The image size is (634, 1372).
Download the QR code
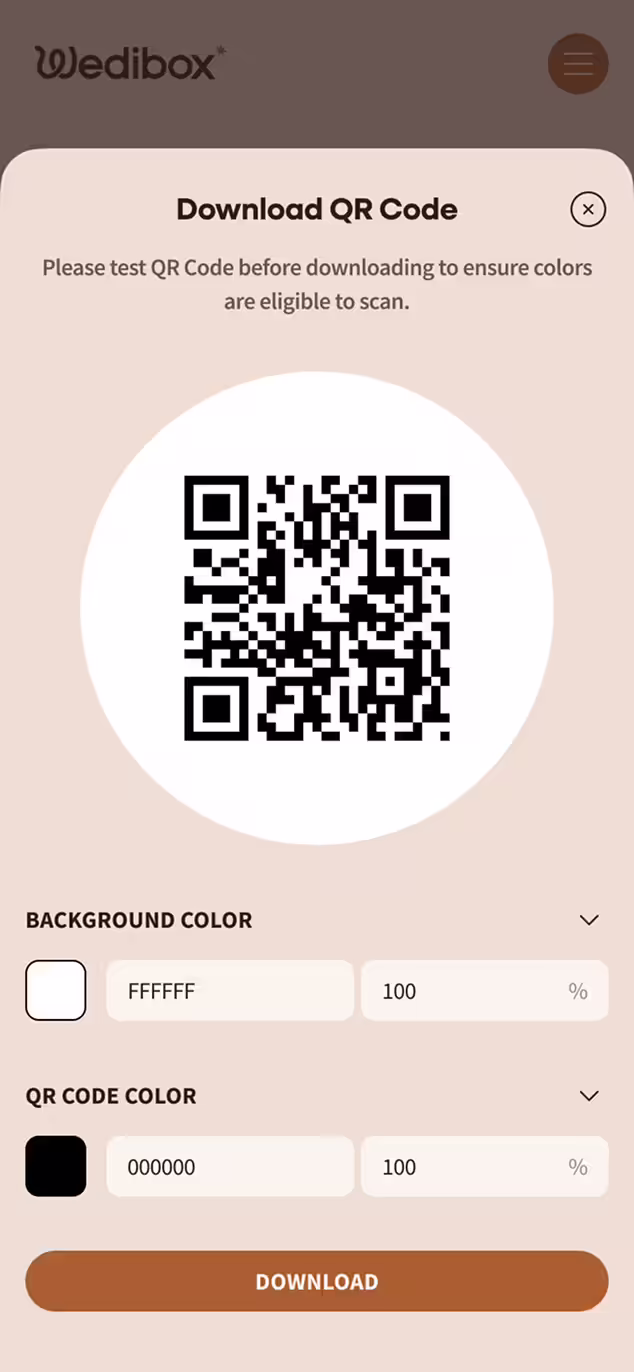pos(317,1281)
